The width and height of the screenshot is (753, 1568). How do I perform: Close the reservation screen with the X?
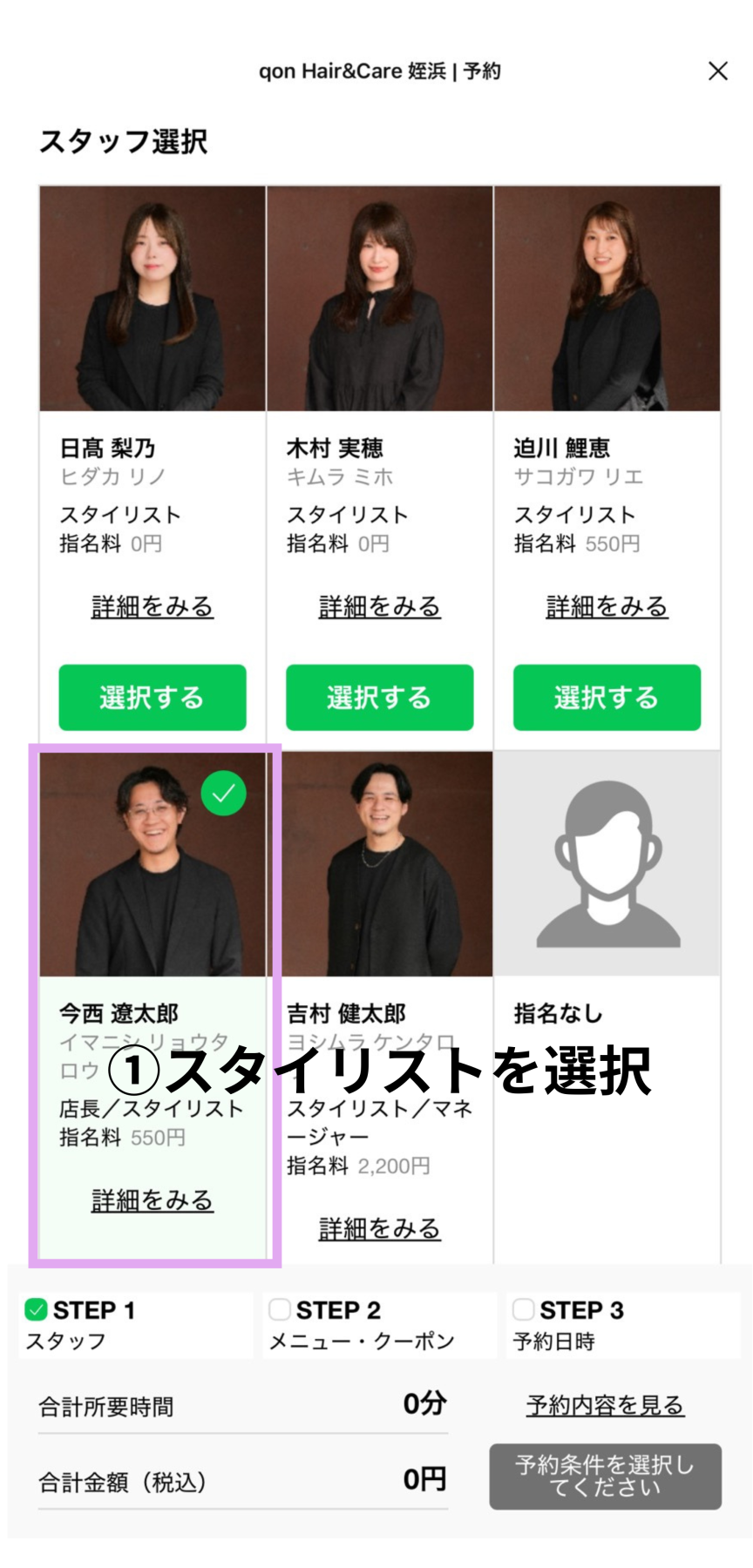pyautogui.click(x=717, y=71)
